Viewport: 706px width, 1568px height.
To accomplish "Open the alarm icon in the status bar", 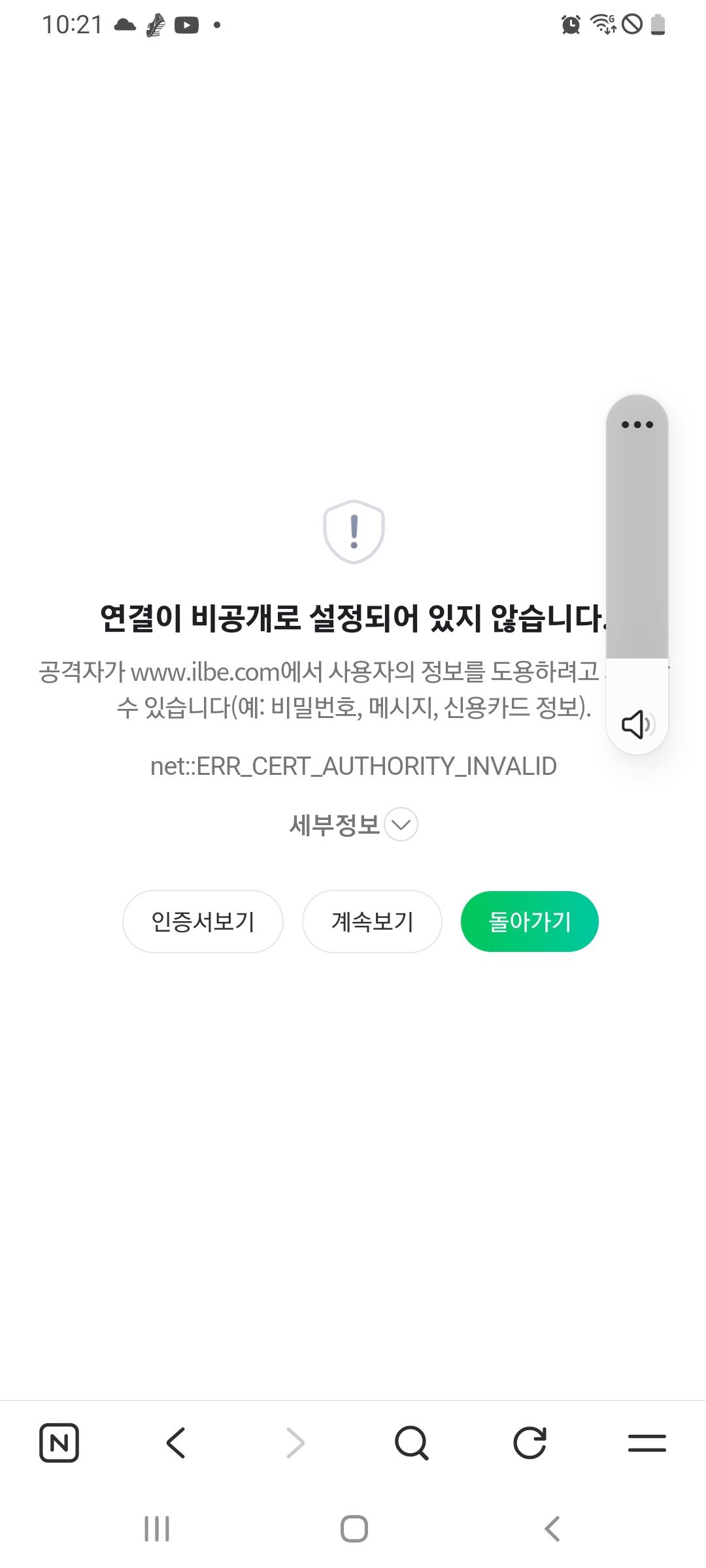I will pos(569,25).
